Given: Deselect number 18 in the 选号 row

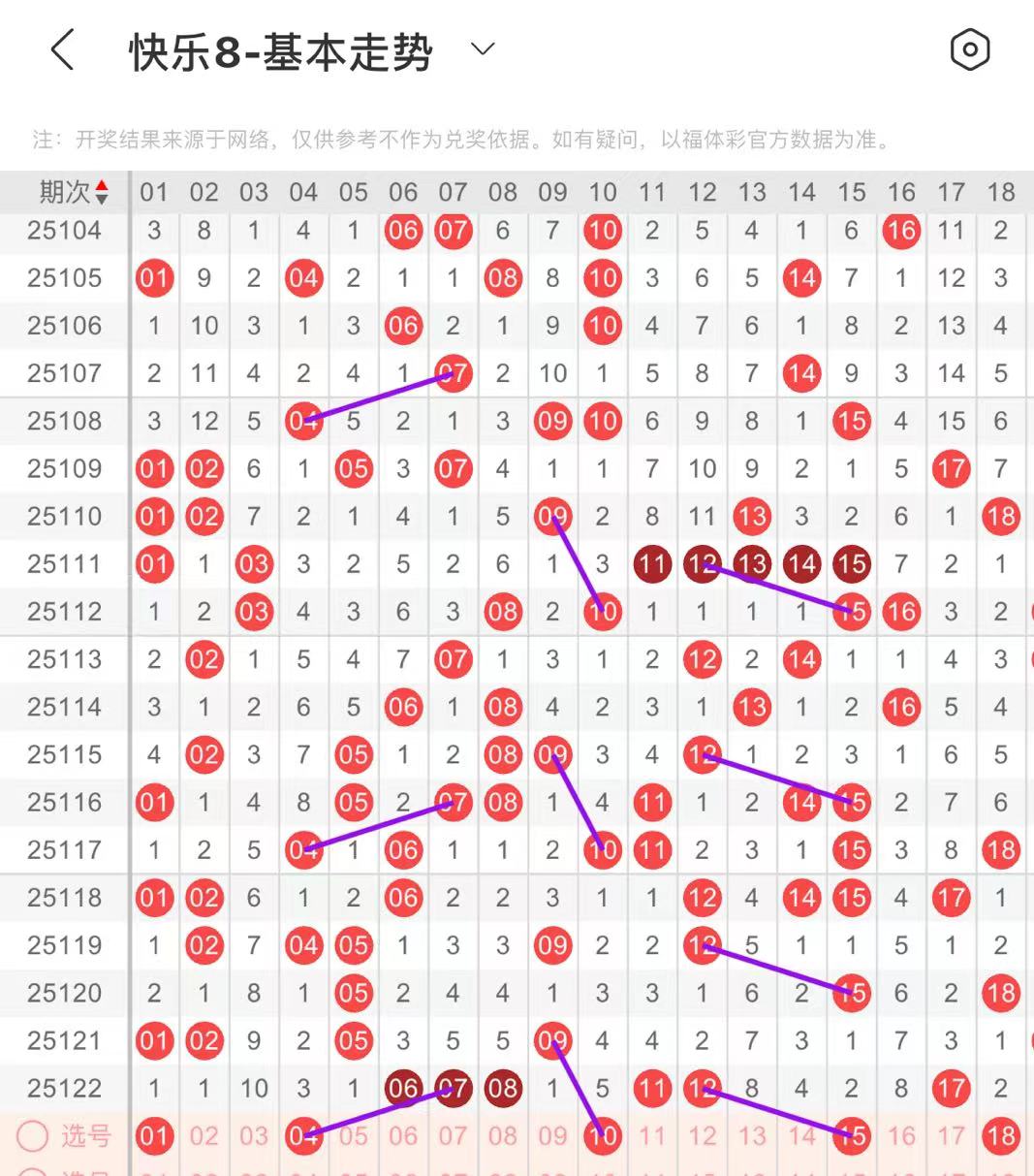Looking at the screenshot, I should 1000,1135.
